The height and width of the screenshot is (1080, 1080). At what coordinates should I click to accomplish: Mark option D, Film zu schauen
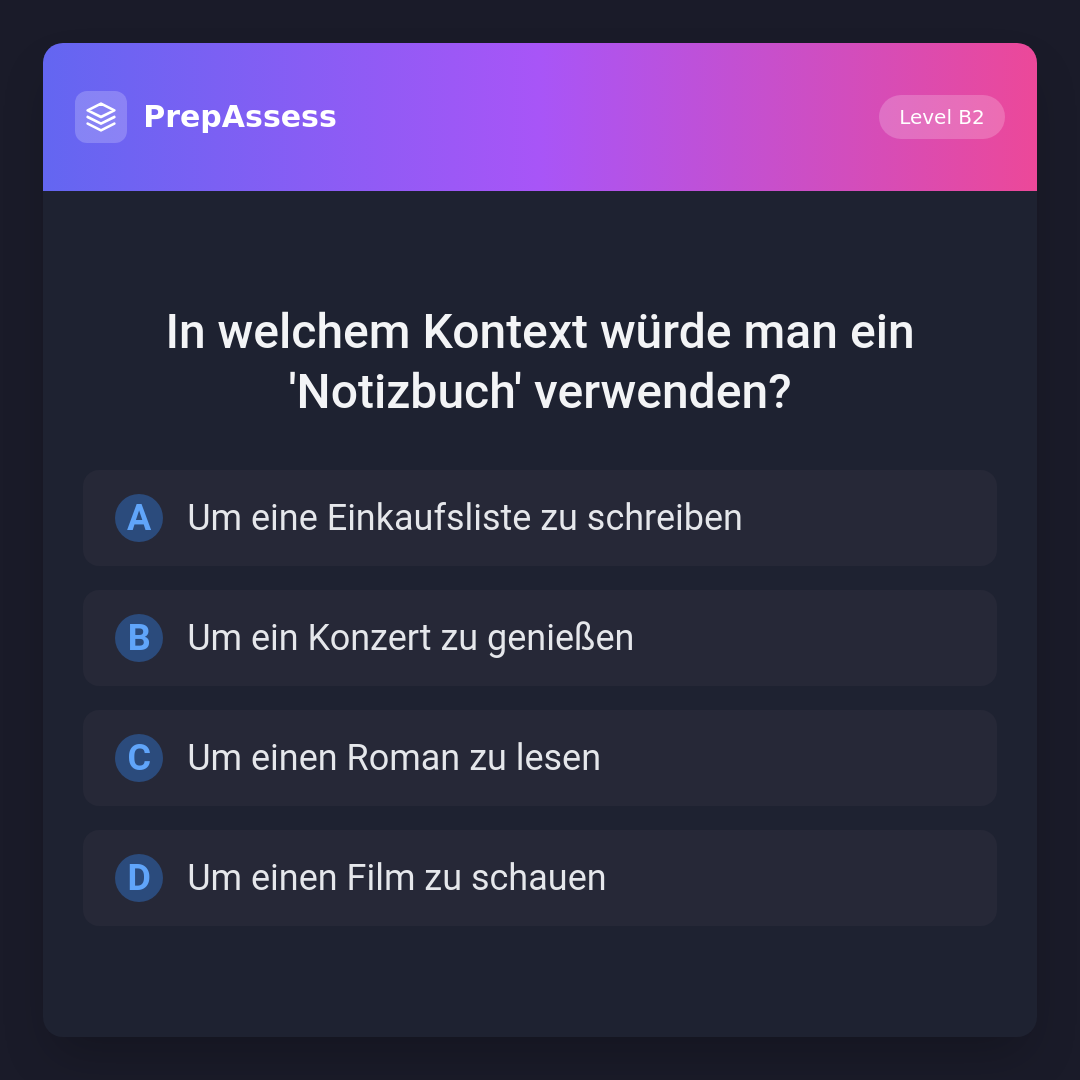point(540,878)
